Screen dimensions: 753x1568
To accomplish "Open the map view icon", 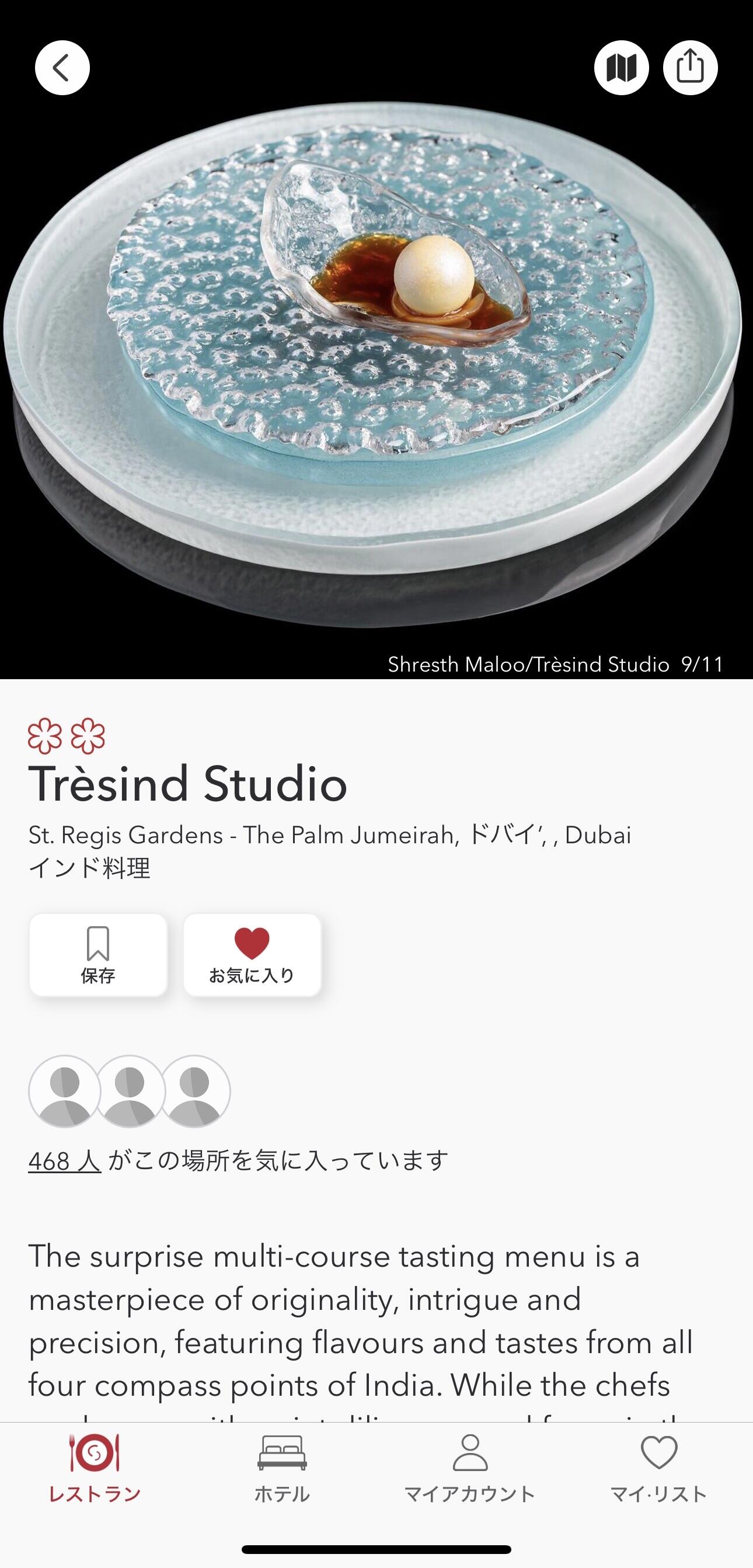I will (621, 68).
